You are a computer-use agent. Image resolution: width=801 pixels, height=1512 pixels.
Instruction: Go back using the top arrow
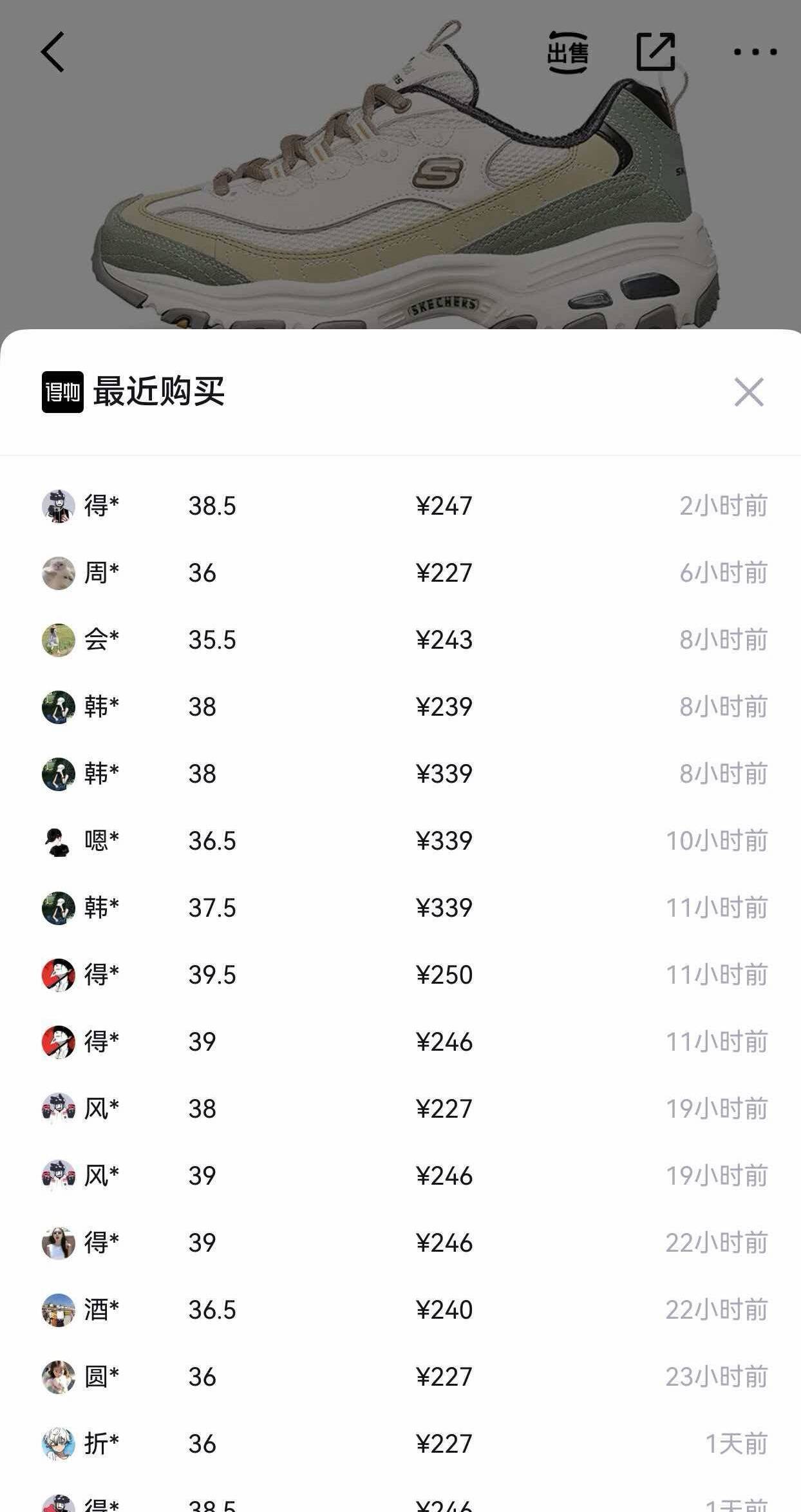coord(53,52)
